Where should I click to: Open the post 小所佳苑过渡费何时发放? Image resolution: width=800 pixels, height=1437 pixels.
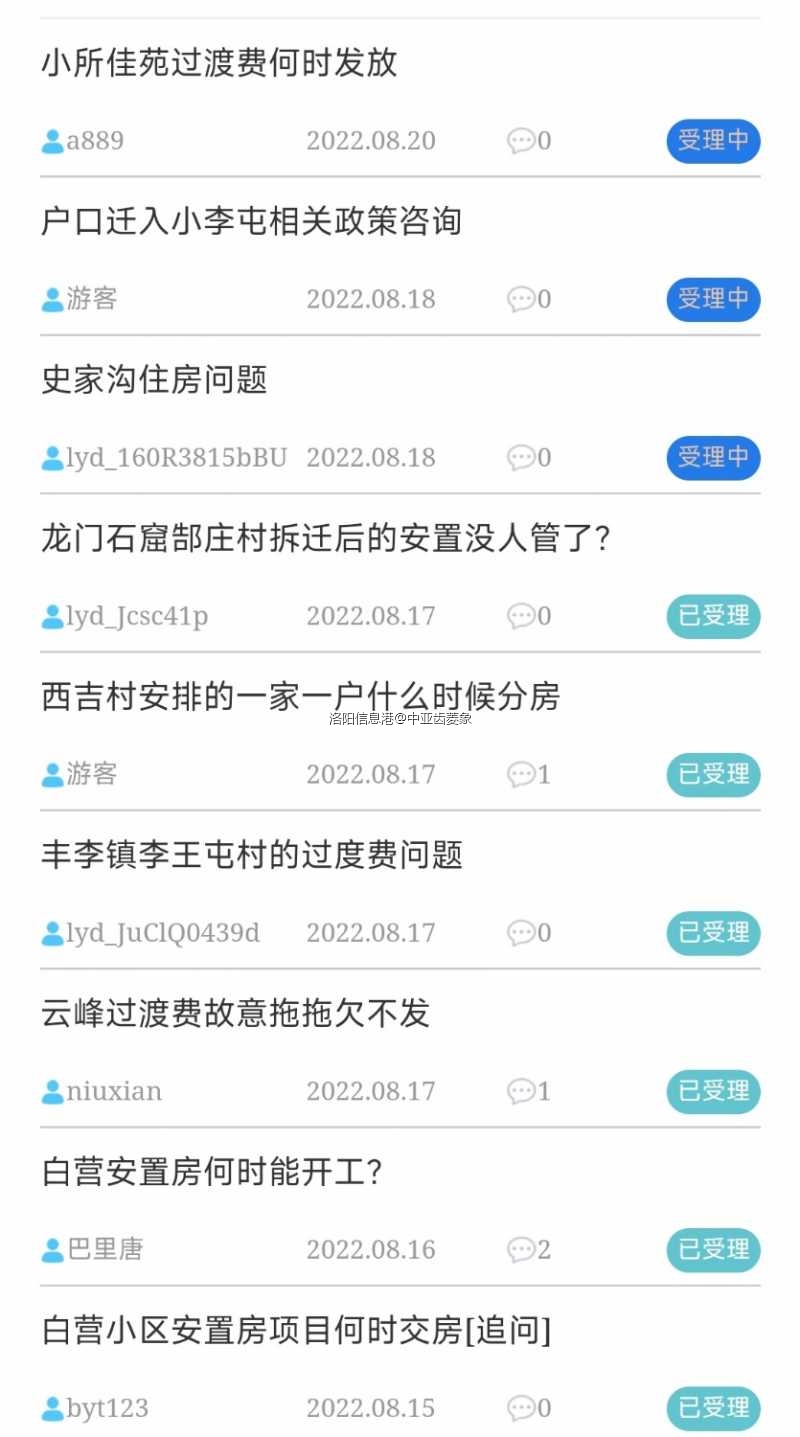[220, 63]
